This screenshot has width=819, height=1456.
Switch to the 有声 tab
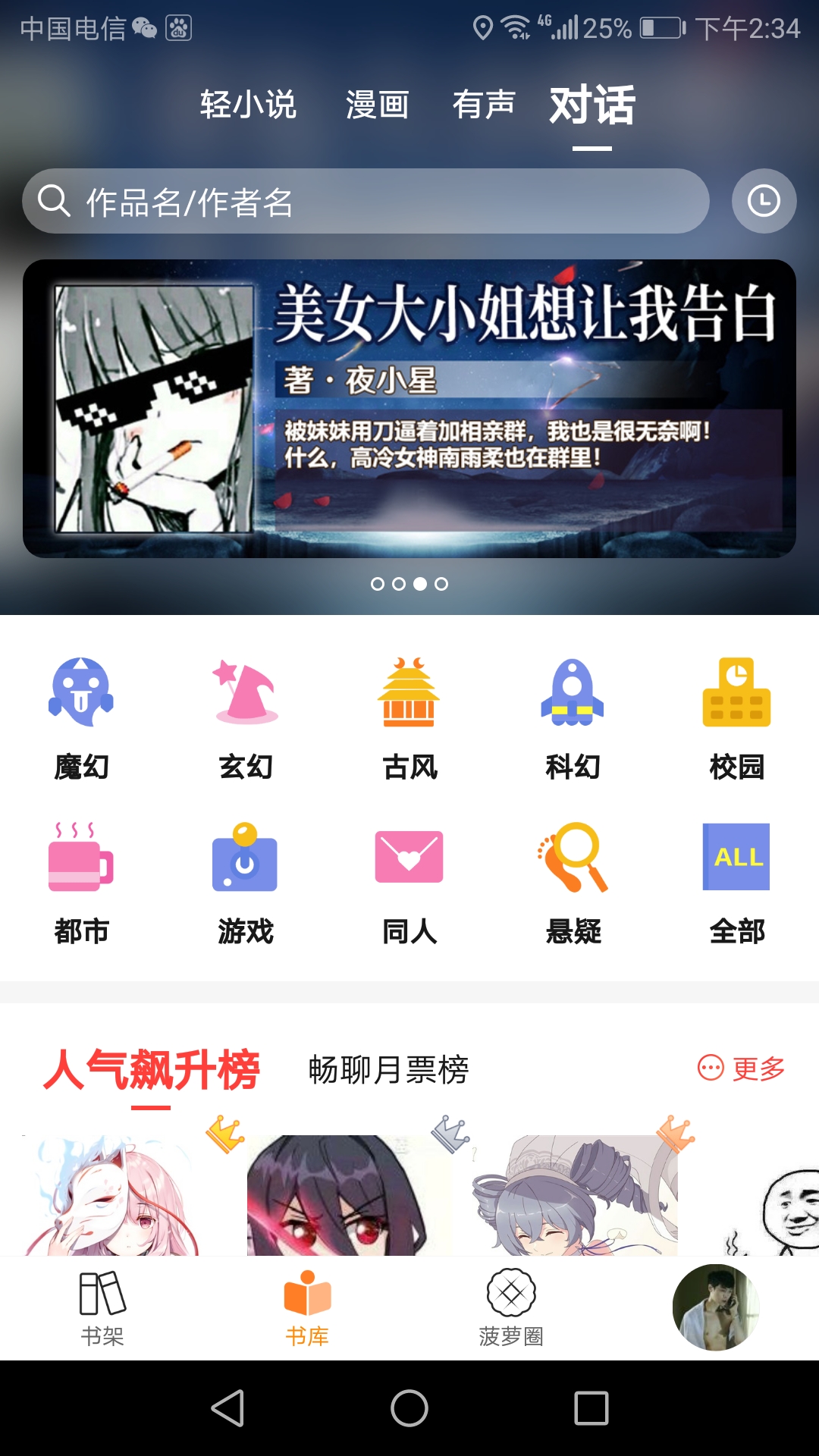[x=484, y=105]
